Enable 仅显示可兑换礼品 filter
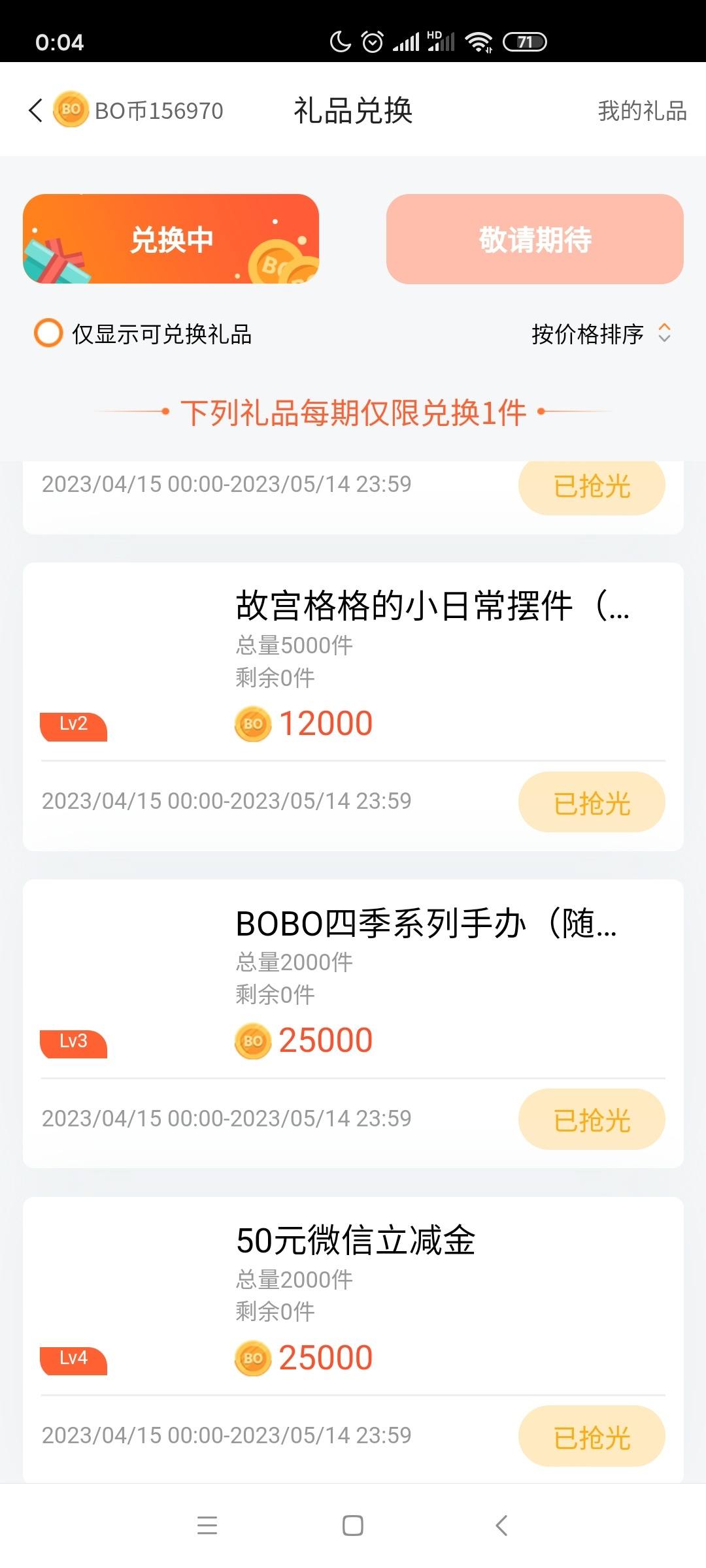Viewport: 706px width, 1568px height. (143, 334)
